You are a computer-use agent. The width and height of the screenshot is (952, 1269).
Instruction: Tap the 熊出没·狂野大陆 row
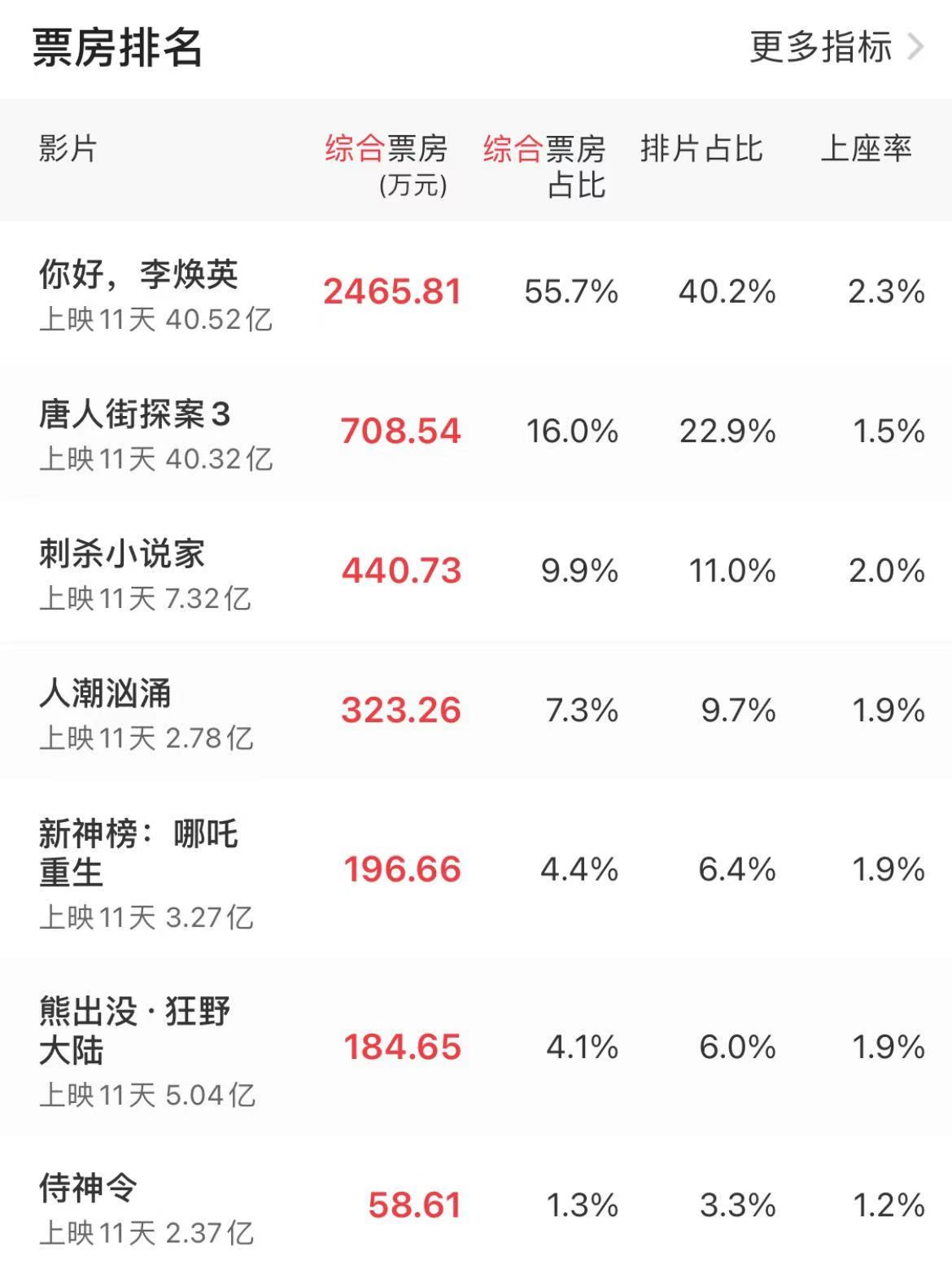(135, 1031)
